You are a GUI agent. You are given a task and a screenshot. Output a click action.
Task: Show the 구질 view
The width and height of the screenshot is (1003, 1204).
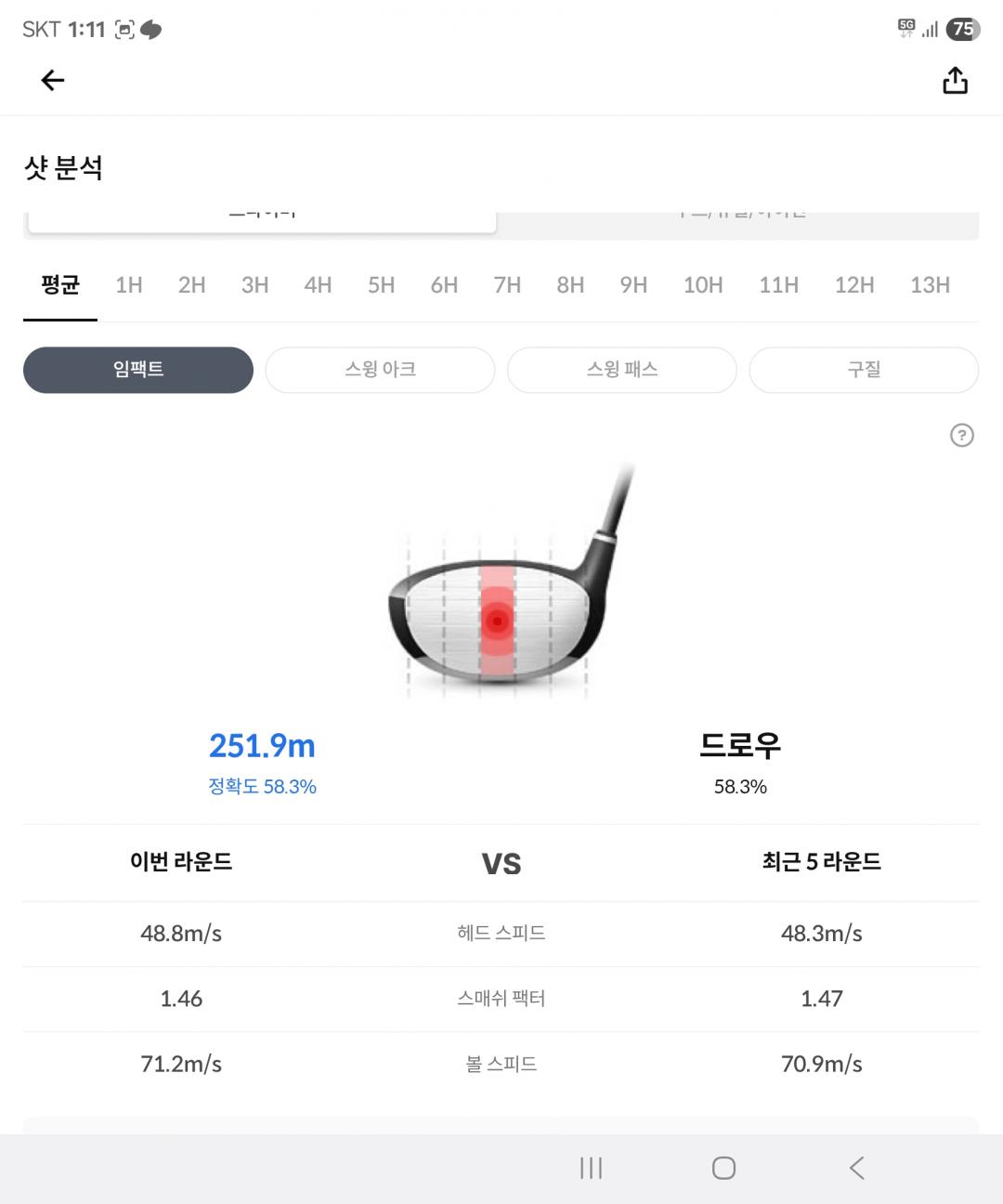pyautogui.click(x=864, y=370)
